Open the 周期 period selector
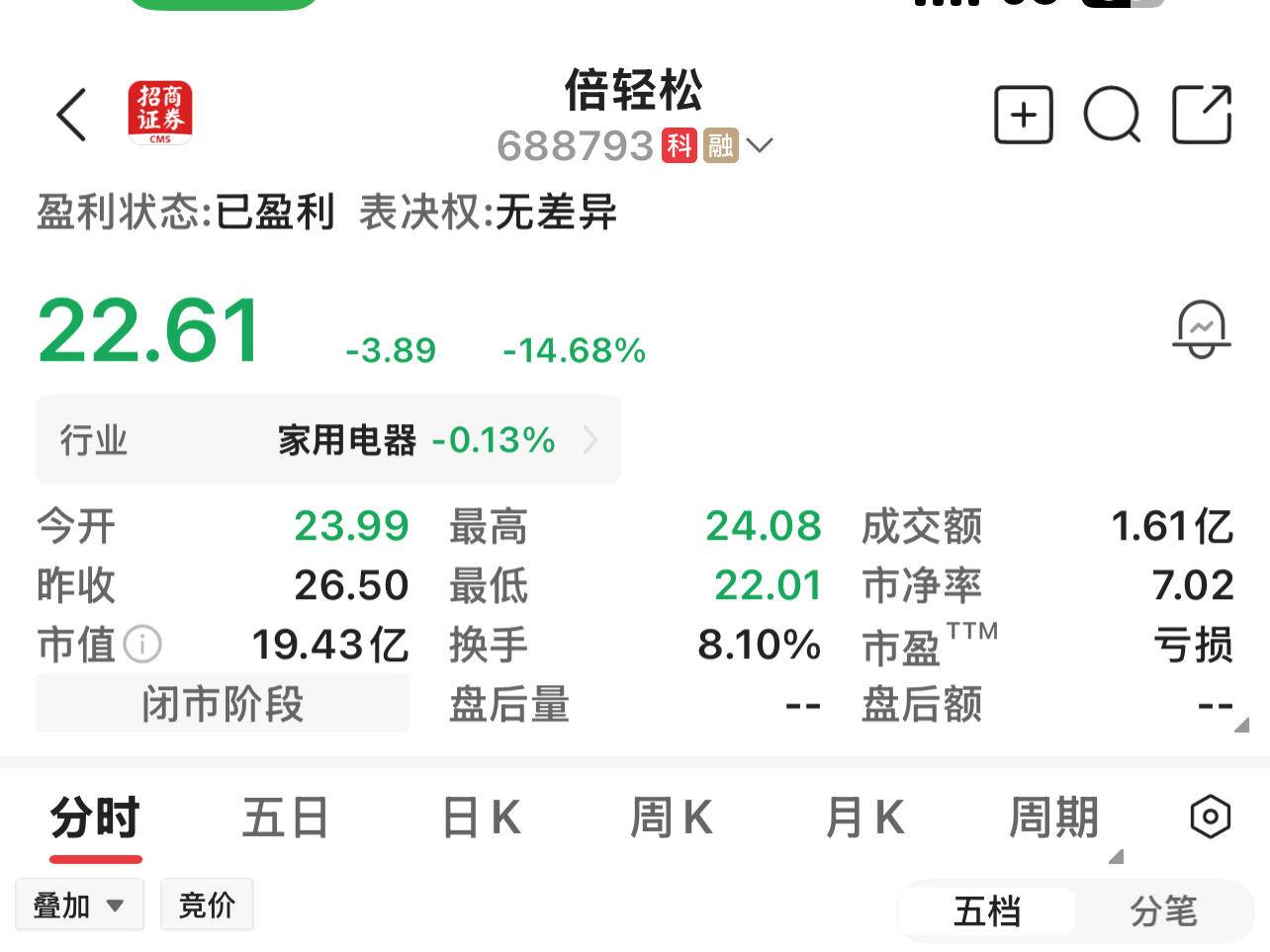1270x952 pixels. tap(1054, 820)
